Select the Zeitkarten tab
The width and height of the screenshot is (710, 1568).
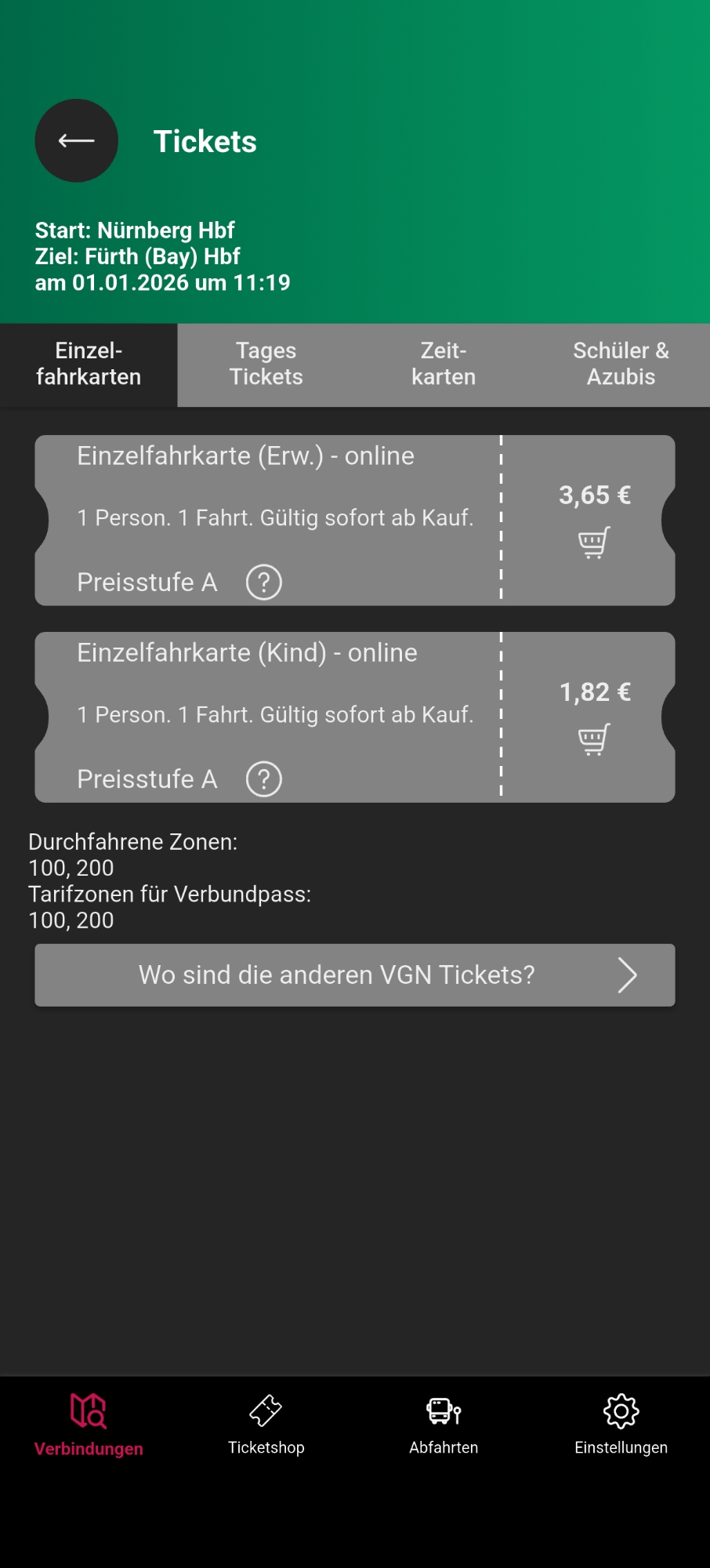pos(444,365)
